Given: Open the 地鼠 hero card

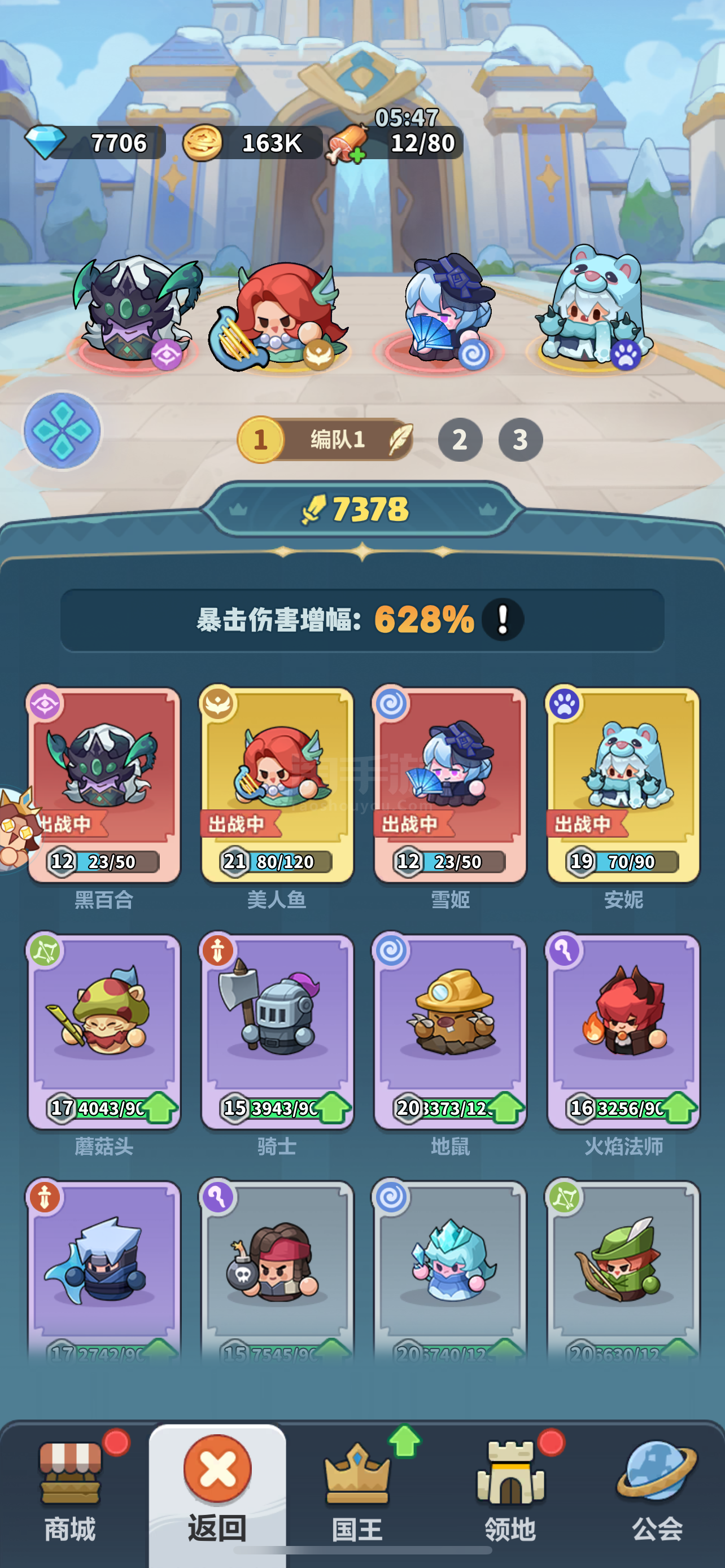Looking at the screenshot, I should click(450, 1031).
